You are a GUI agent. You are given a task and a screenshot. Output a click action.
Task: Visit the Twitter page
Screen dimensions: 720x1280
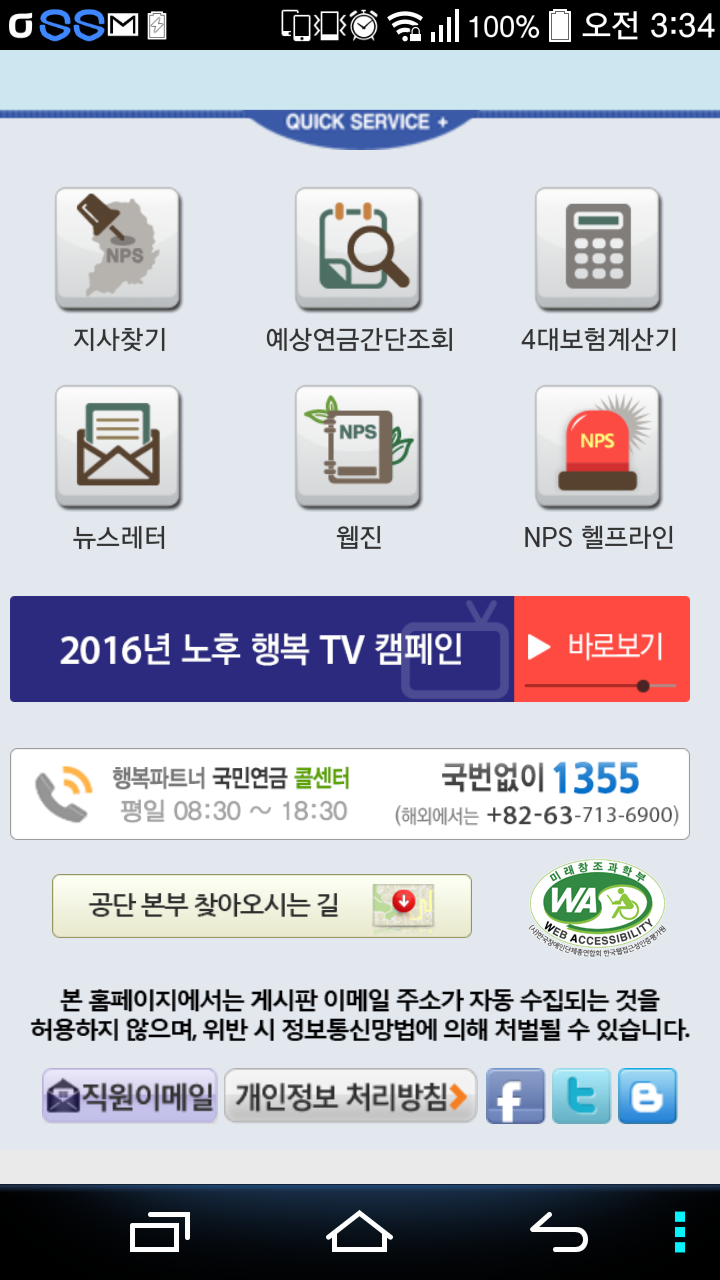click(581, 1096)
